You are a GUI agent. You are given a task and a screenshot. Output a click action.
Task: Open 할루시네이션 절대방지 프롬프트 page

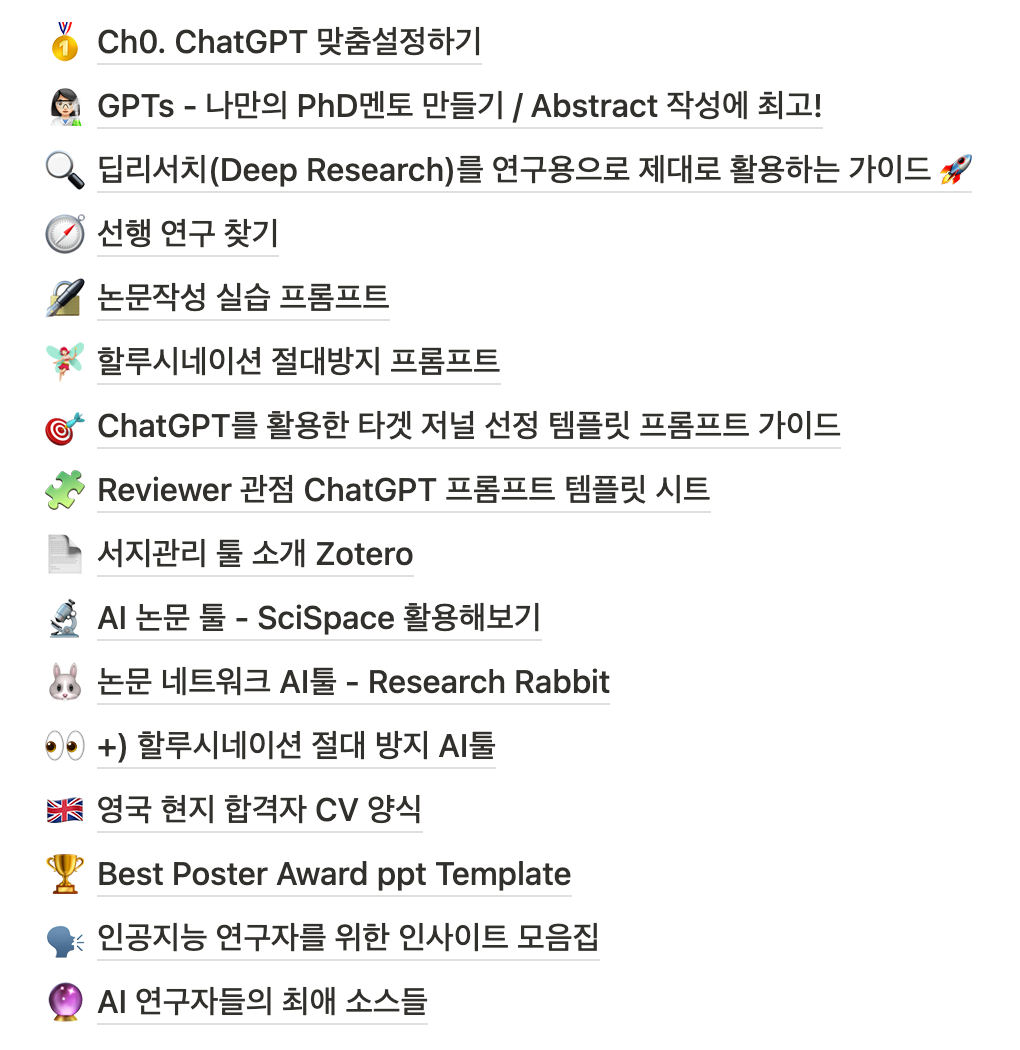[298, 362]
